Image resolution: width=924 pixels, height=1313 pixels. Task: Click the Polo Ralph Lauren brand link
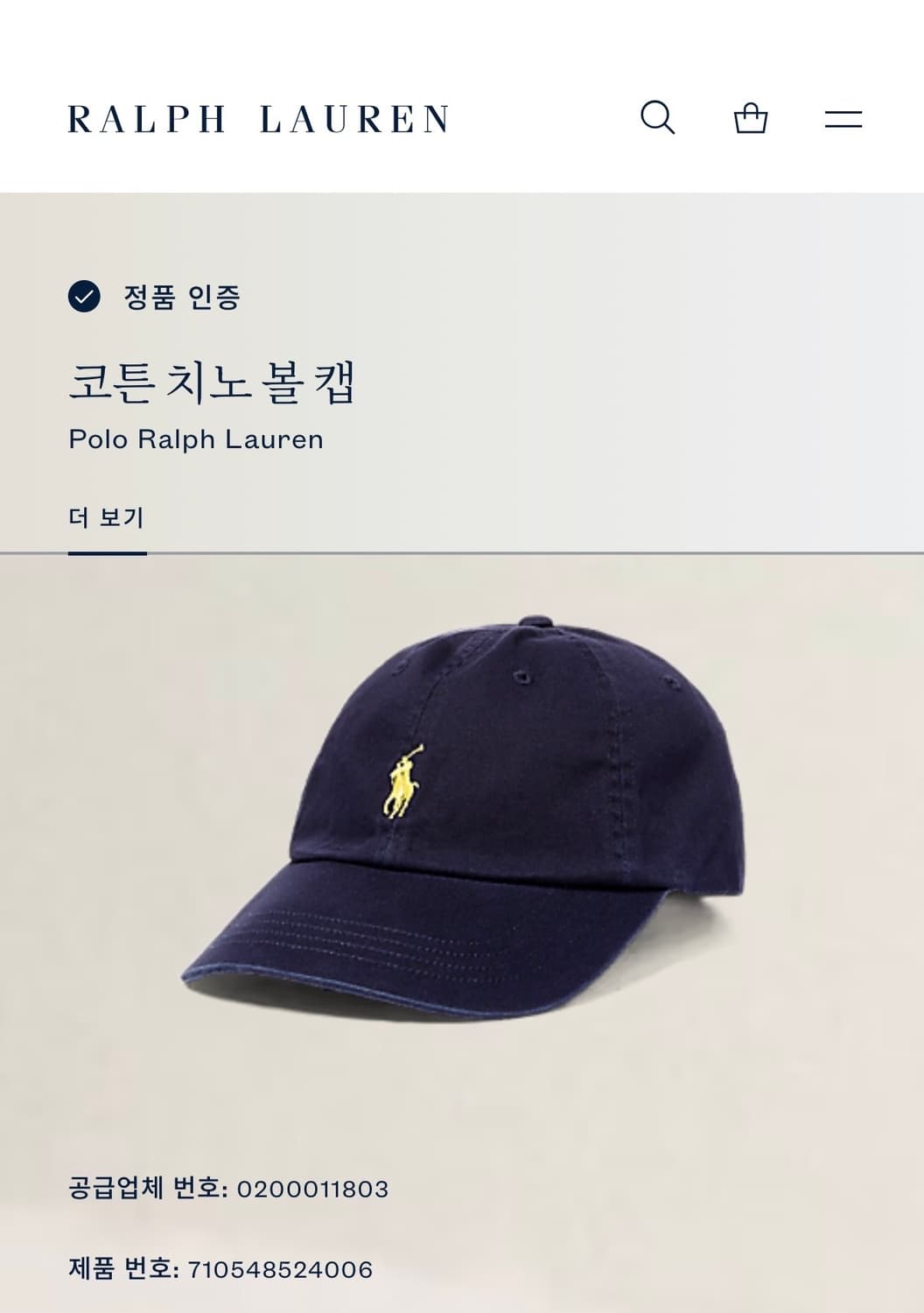click(197, 439)
